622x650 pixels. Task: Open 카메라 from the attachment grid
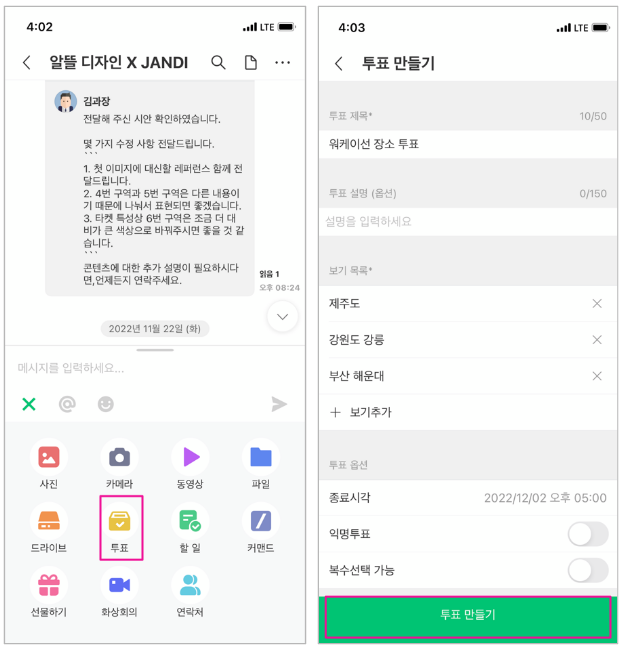[x=119, y=458]
